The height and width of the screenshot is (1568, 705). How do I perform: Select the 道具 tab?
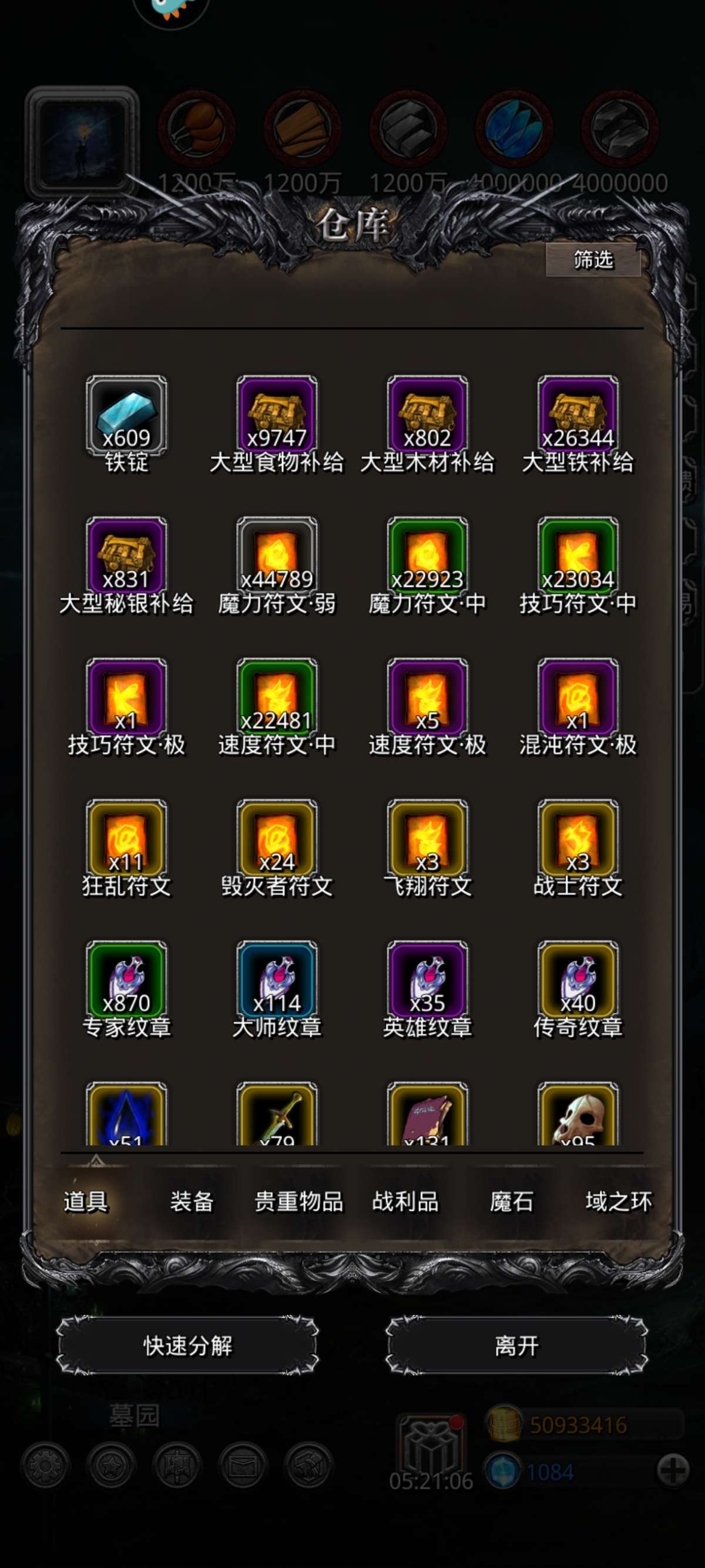tap(86, 1201)
